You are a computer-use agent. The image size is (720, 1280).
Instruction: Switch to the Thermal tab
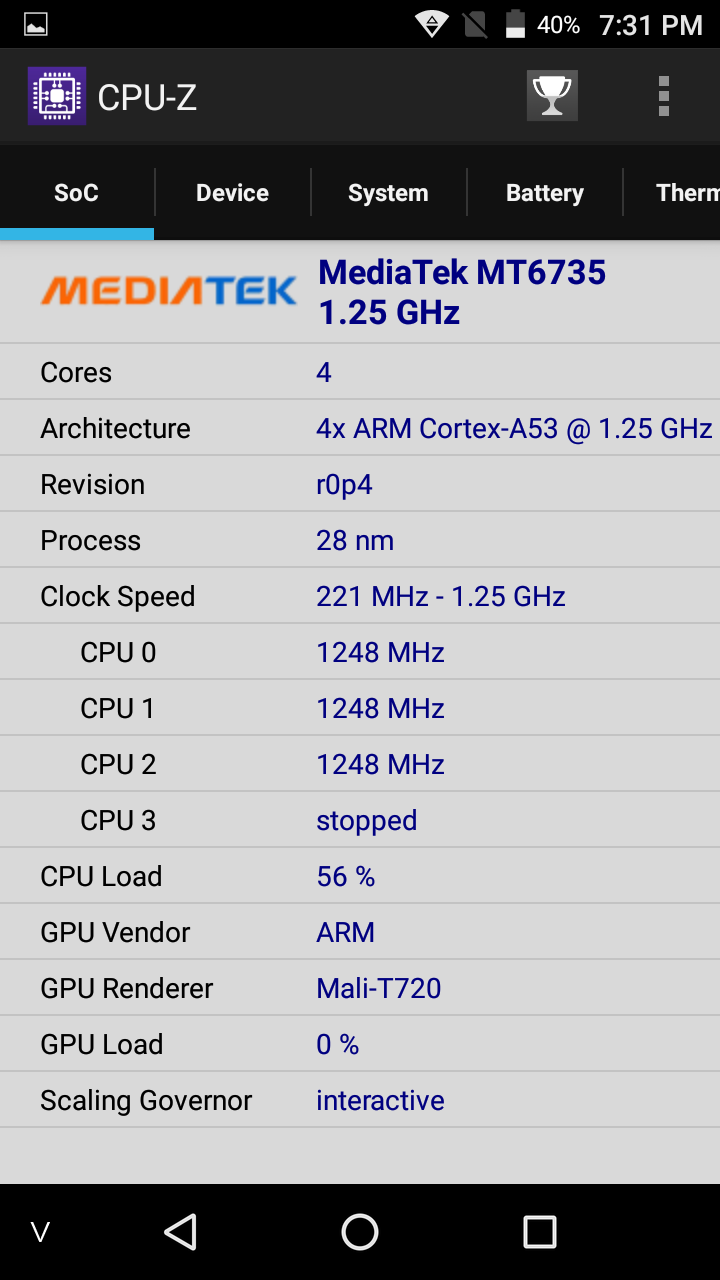[672, 193]
